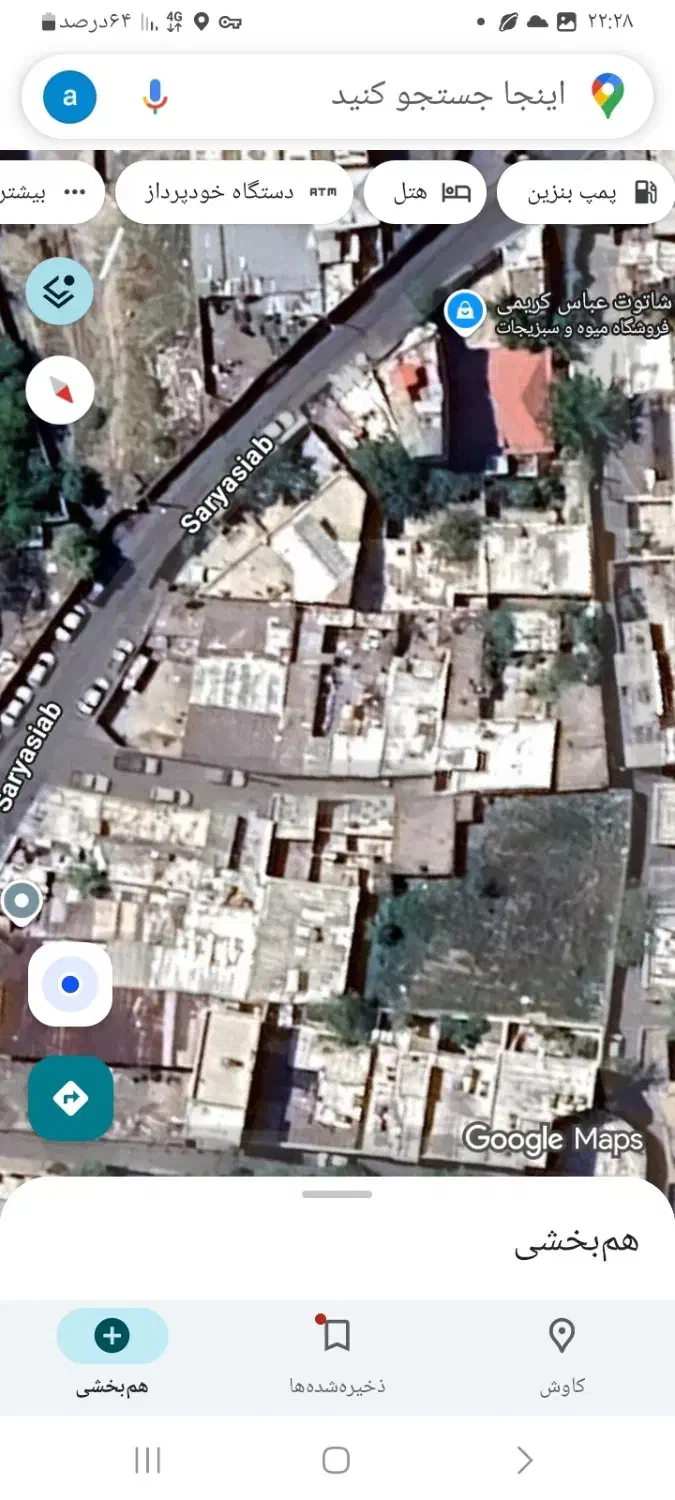Screen dimensions: 675x1500
Task: Open the map layers button
Action: point(60,290)
